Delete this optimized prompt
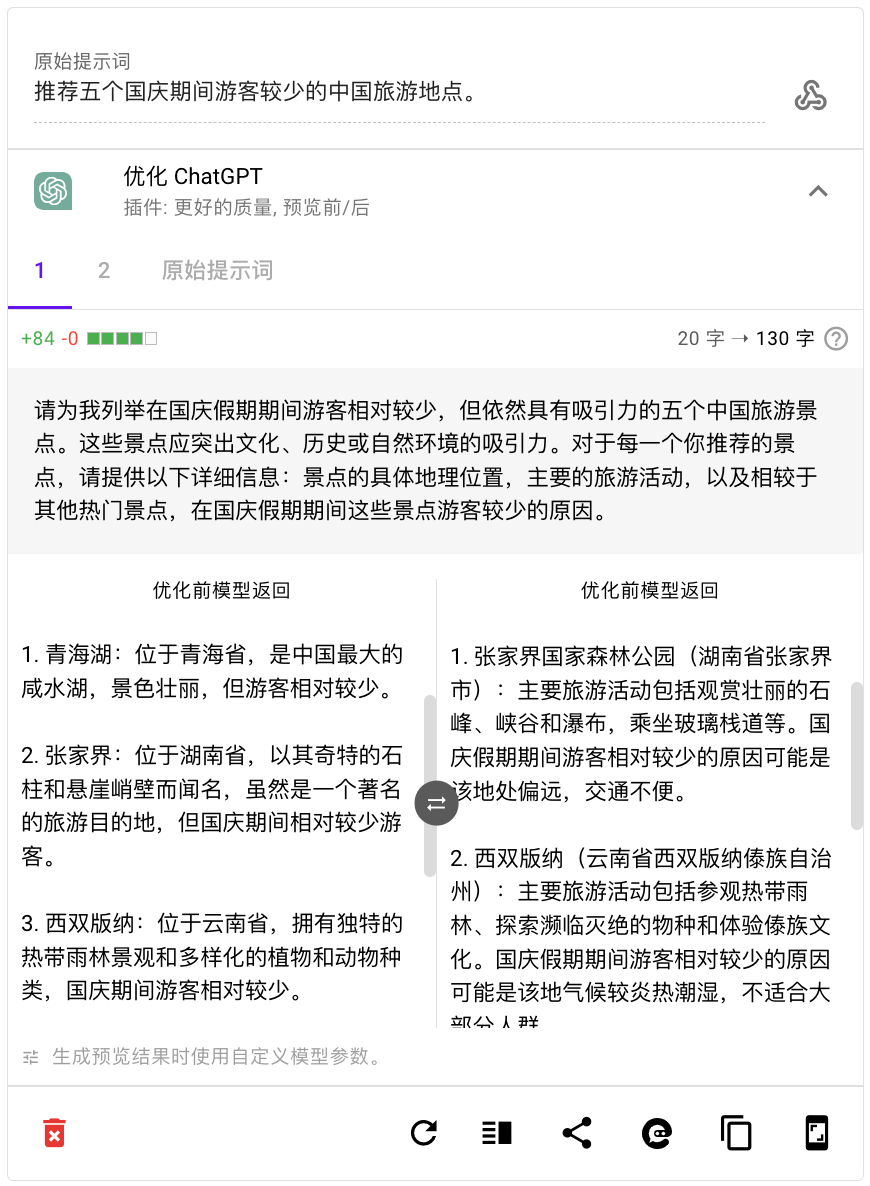 pos(55,1133)
